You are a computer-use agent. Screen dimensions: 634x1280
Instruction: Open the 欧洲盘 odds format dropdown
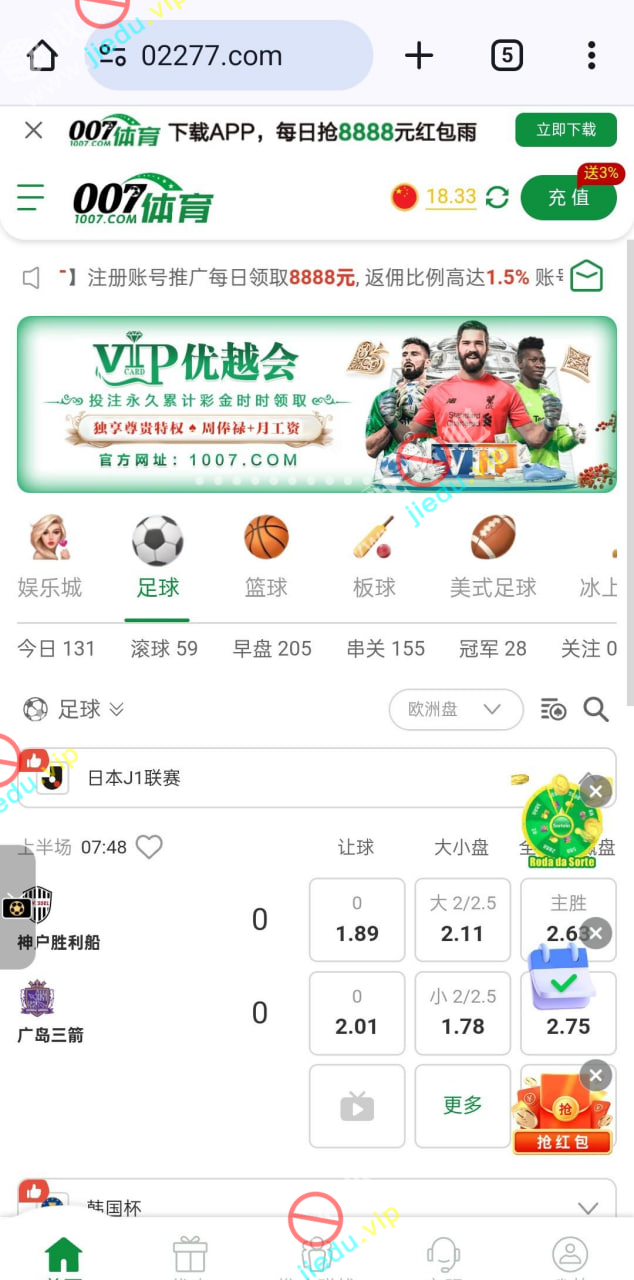click(455, 709)
